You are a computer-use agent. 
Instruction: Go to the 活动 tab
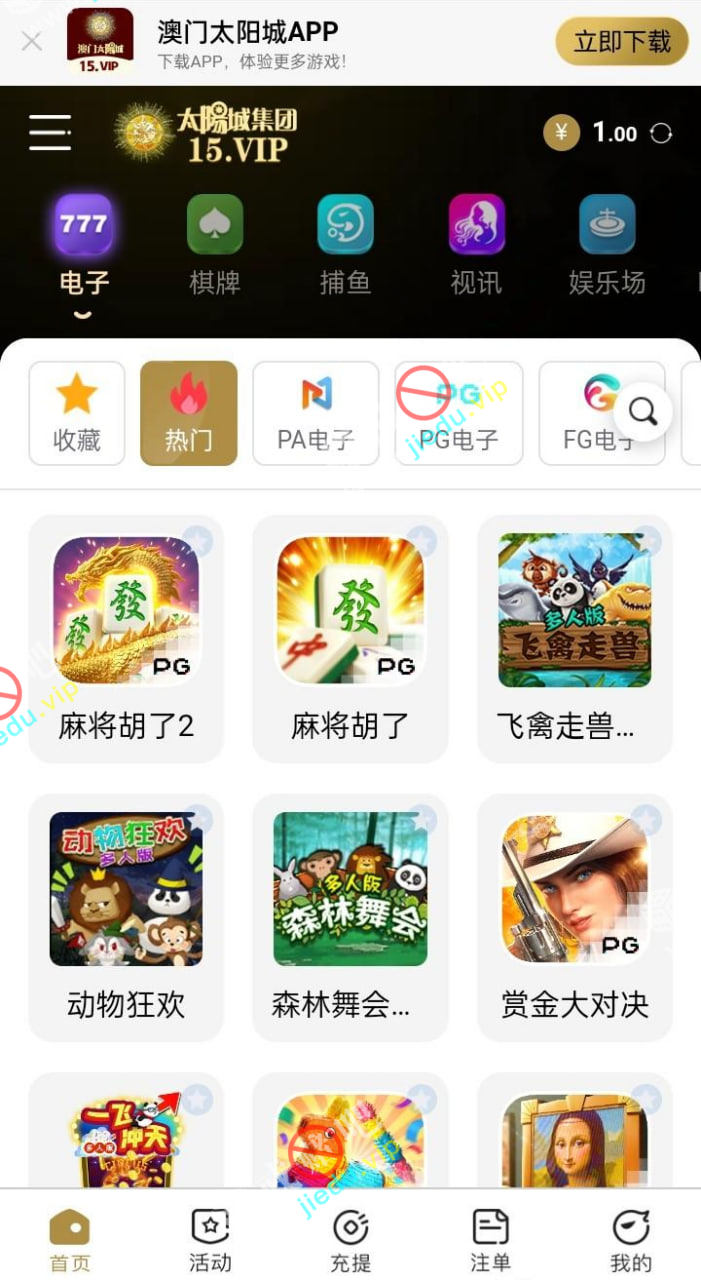(x=210, y=1240)
